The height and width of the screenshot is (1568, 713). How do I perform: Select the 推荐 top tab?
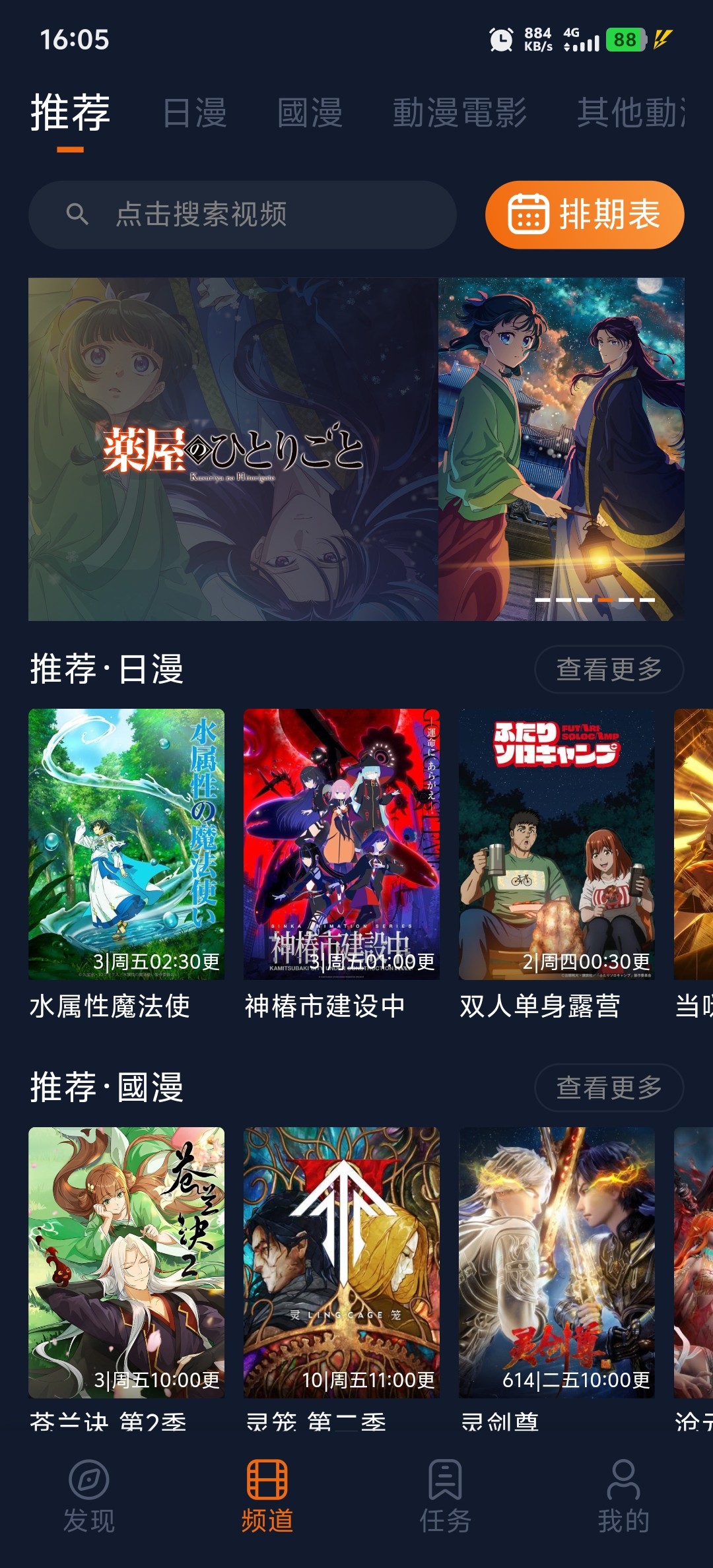pos(70,113)
